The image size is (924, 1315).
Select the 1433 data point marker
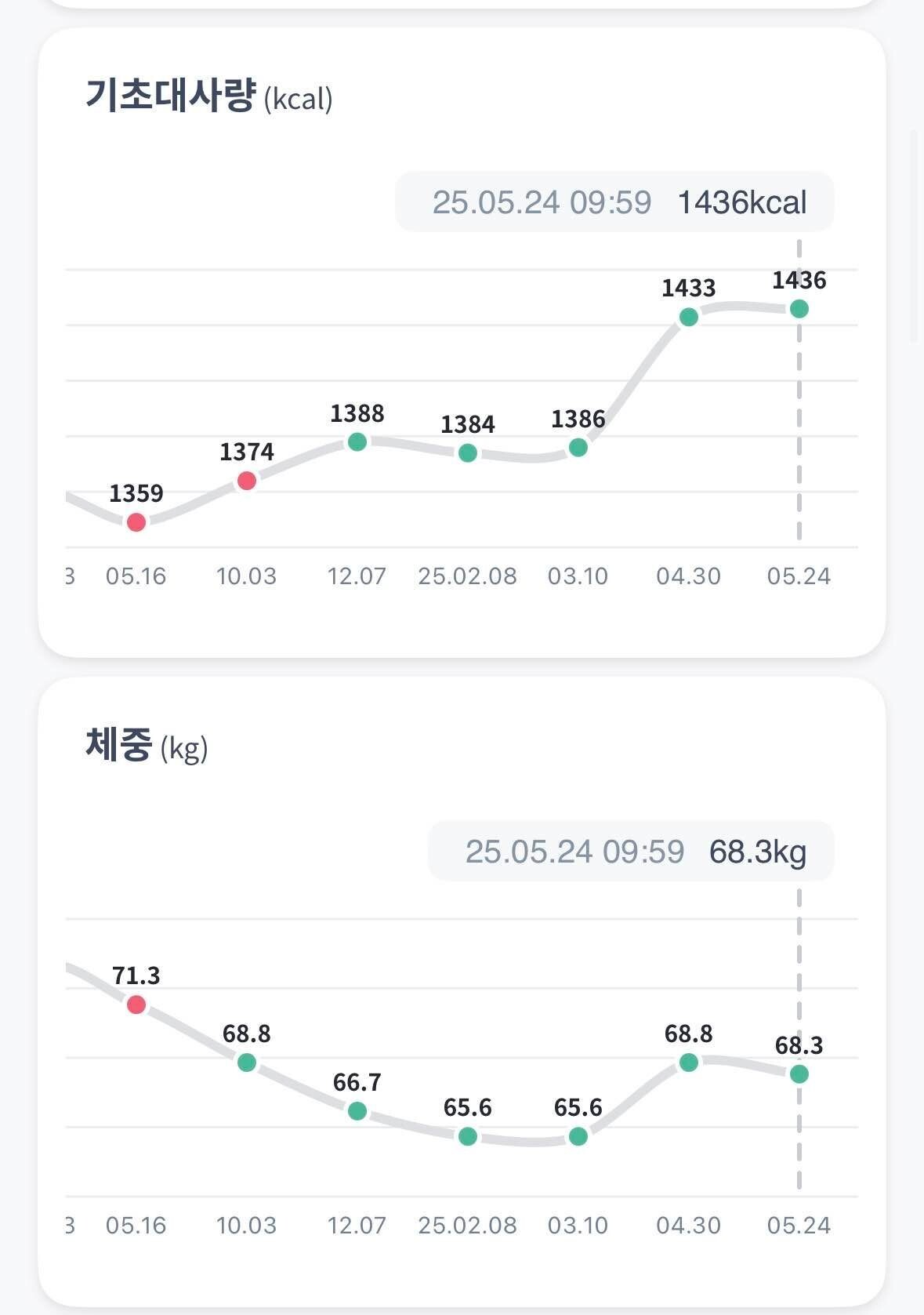pos(688,316)
